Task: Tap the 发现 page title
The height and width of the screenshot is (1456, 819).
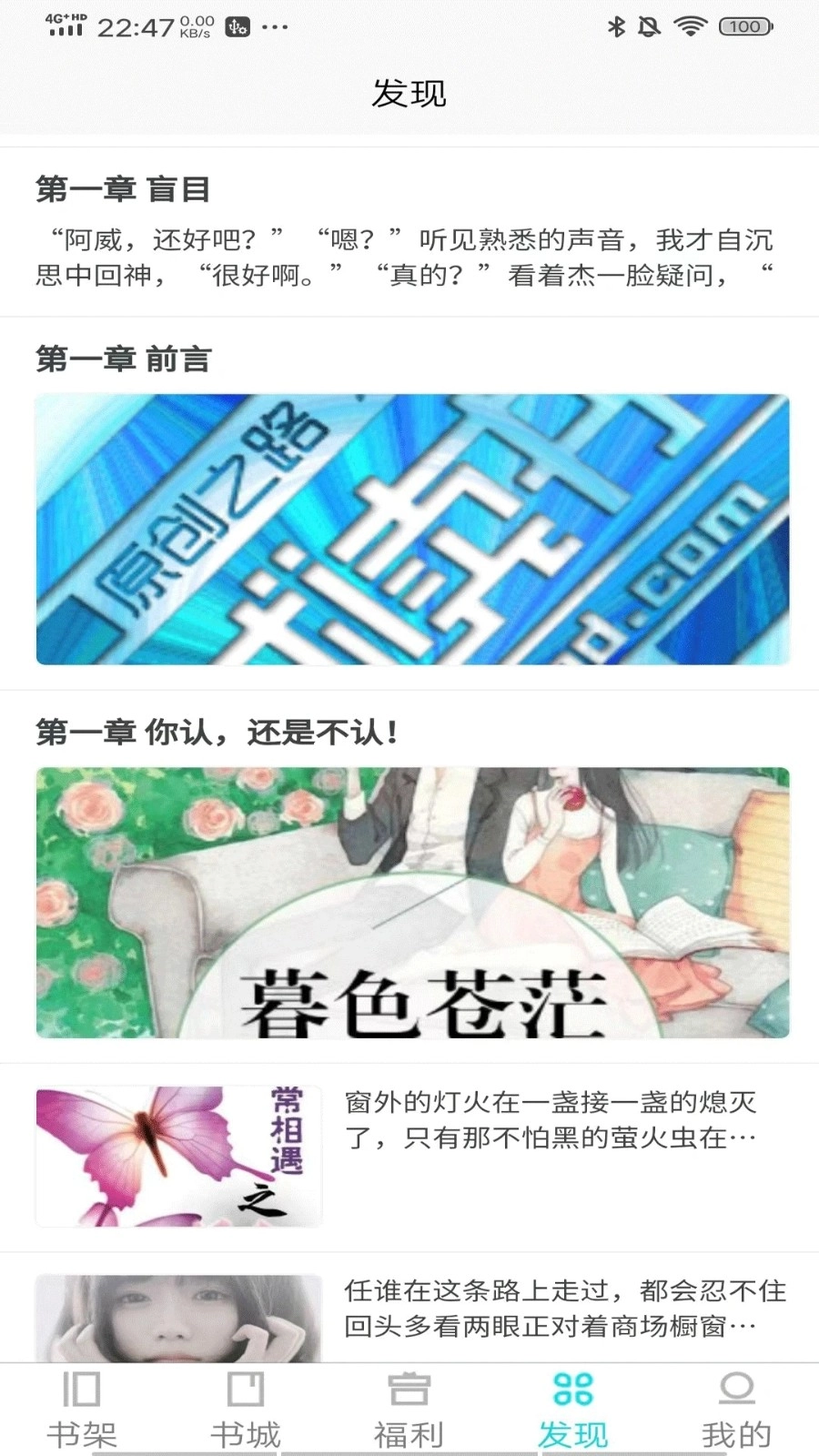Action: pyautogui.click(x=409, y=93)
